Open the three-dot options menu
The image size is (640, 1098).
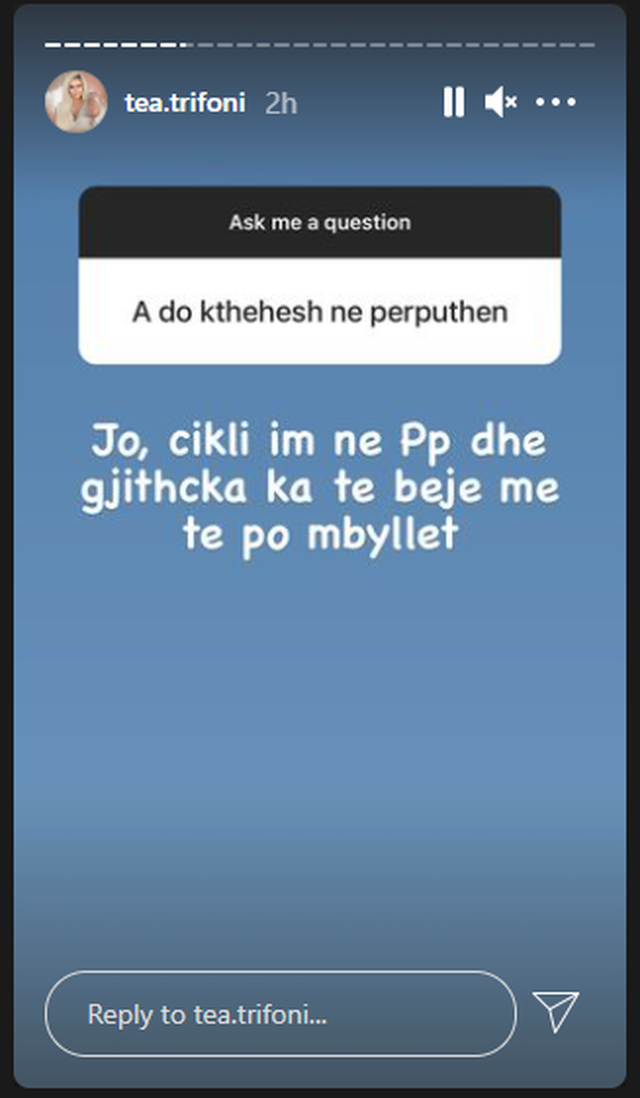tap(556, 102)
